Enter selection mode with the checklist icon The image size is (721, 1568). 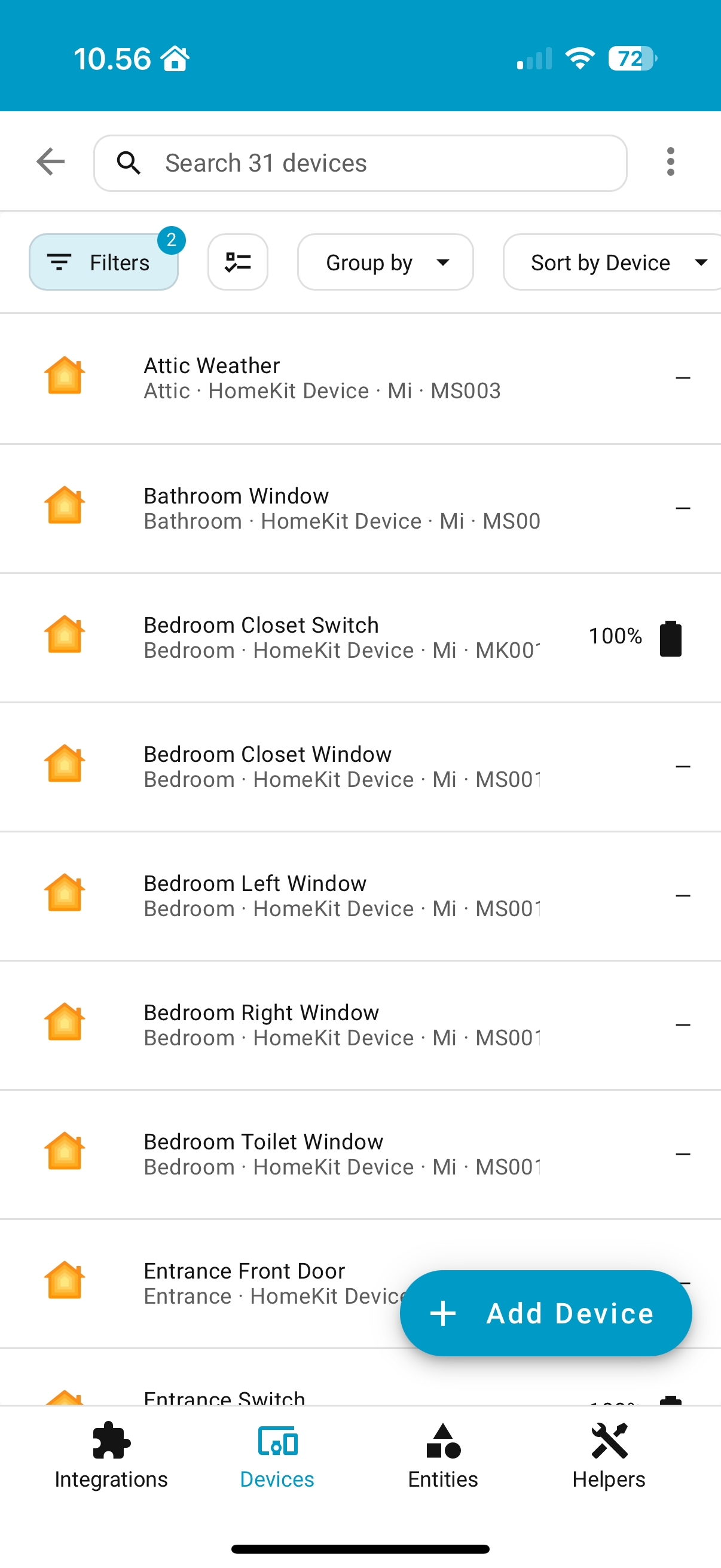[x=238, y=263]
